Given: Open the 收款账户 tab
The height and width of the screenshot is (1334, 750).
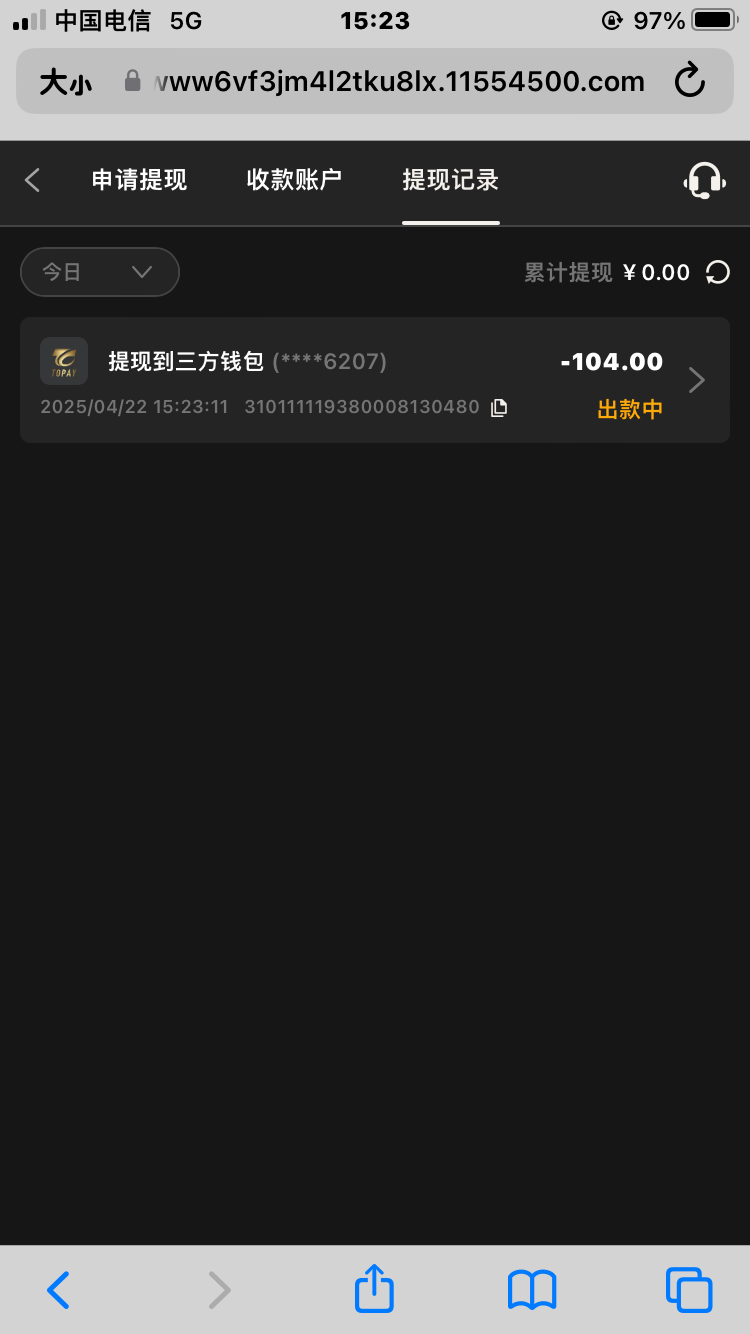Looking at the screenshot, I should pos(294,180).
